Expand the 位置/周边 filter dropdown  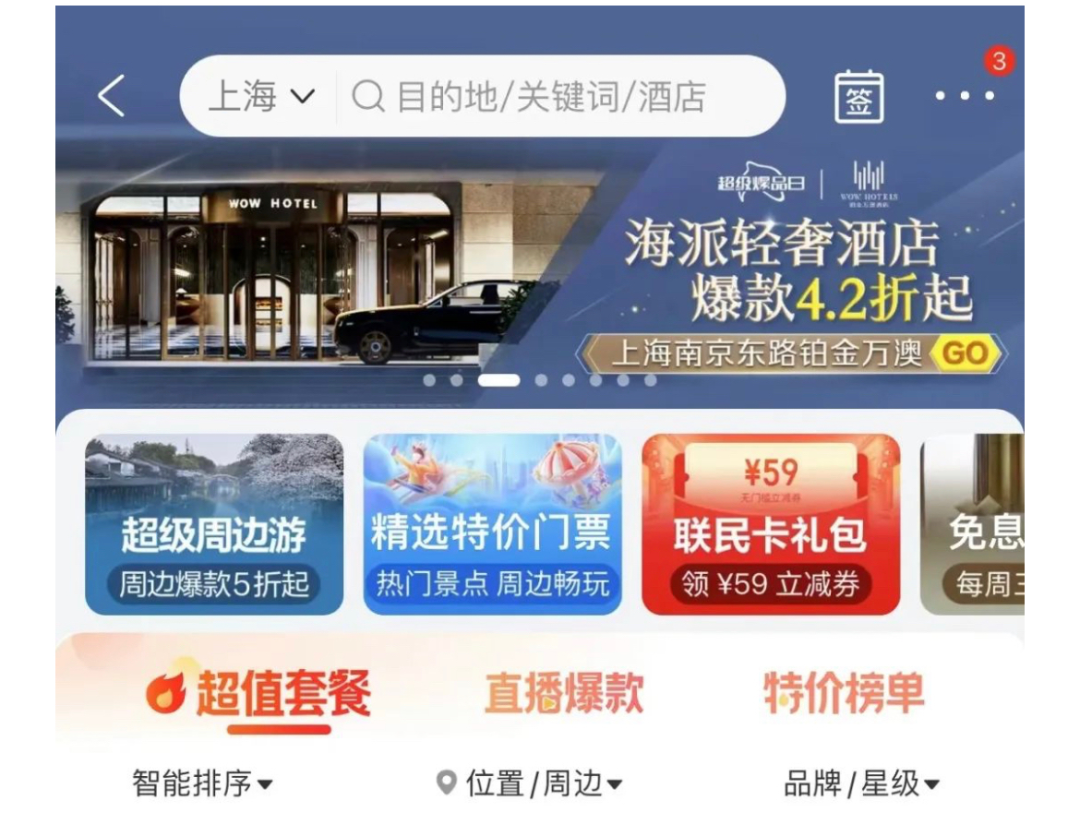pyautogui.click(x=530, y=784)
